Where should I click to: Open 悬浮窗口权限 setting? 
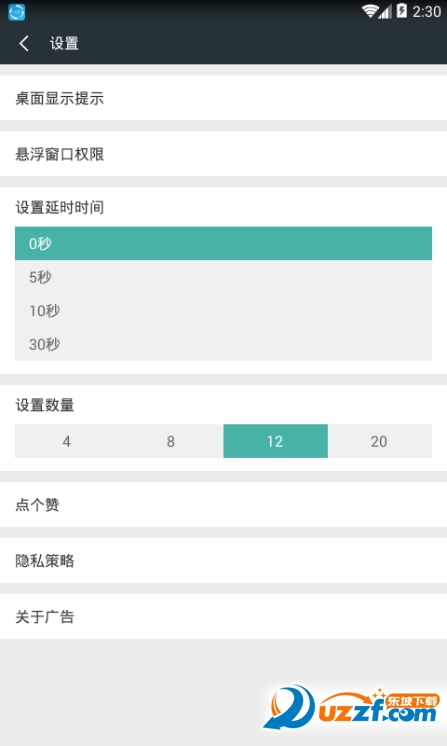(x=224, y=154)
